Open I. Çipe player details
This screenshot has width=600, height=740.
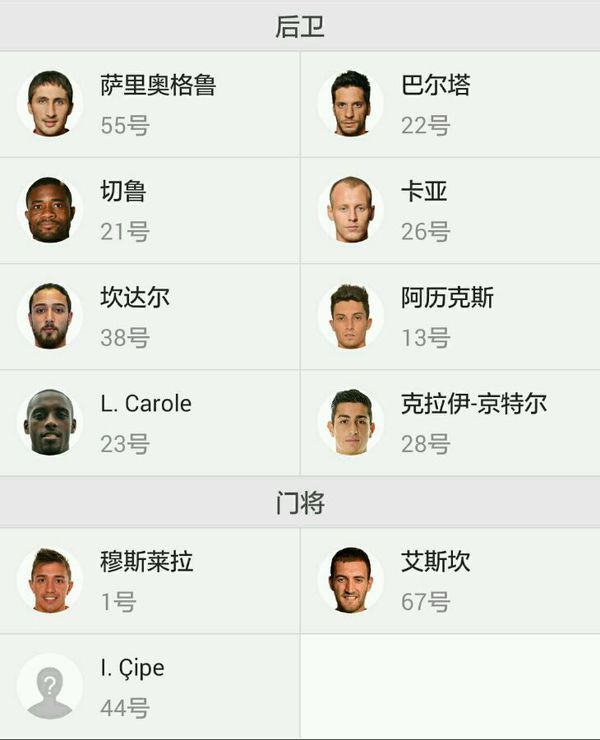(150, 686)
